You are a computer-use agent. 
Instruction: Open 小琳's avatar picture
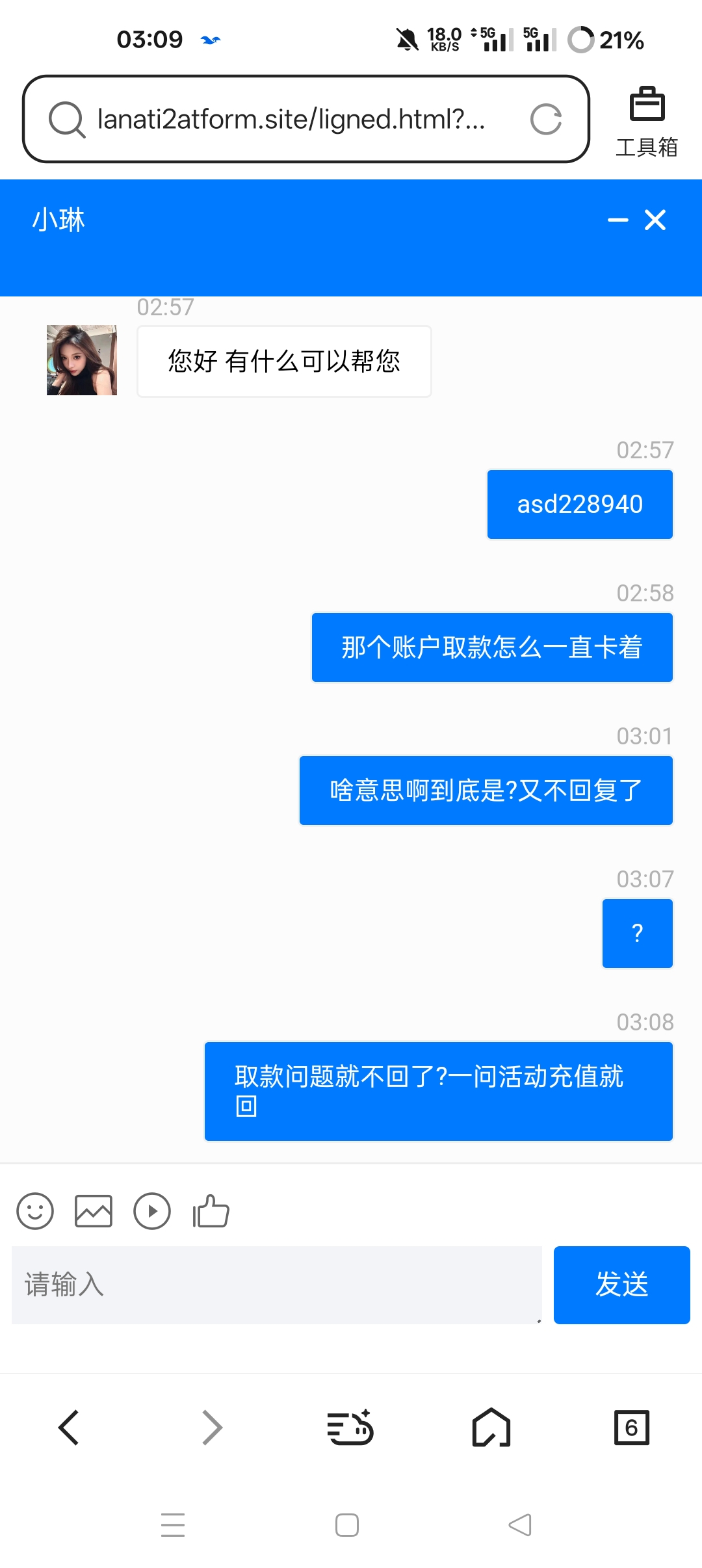(82, 360)
